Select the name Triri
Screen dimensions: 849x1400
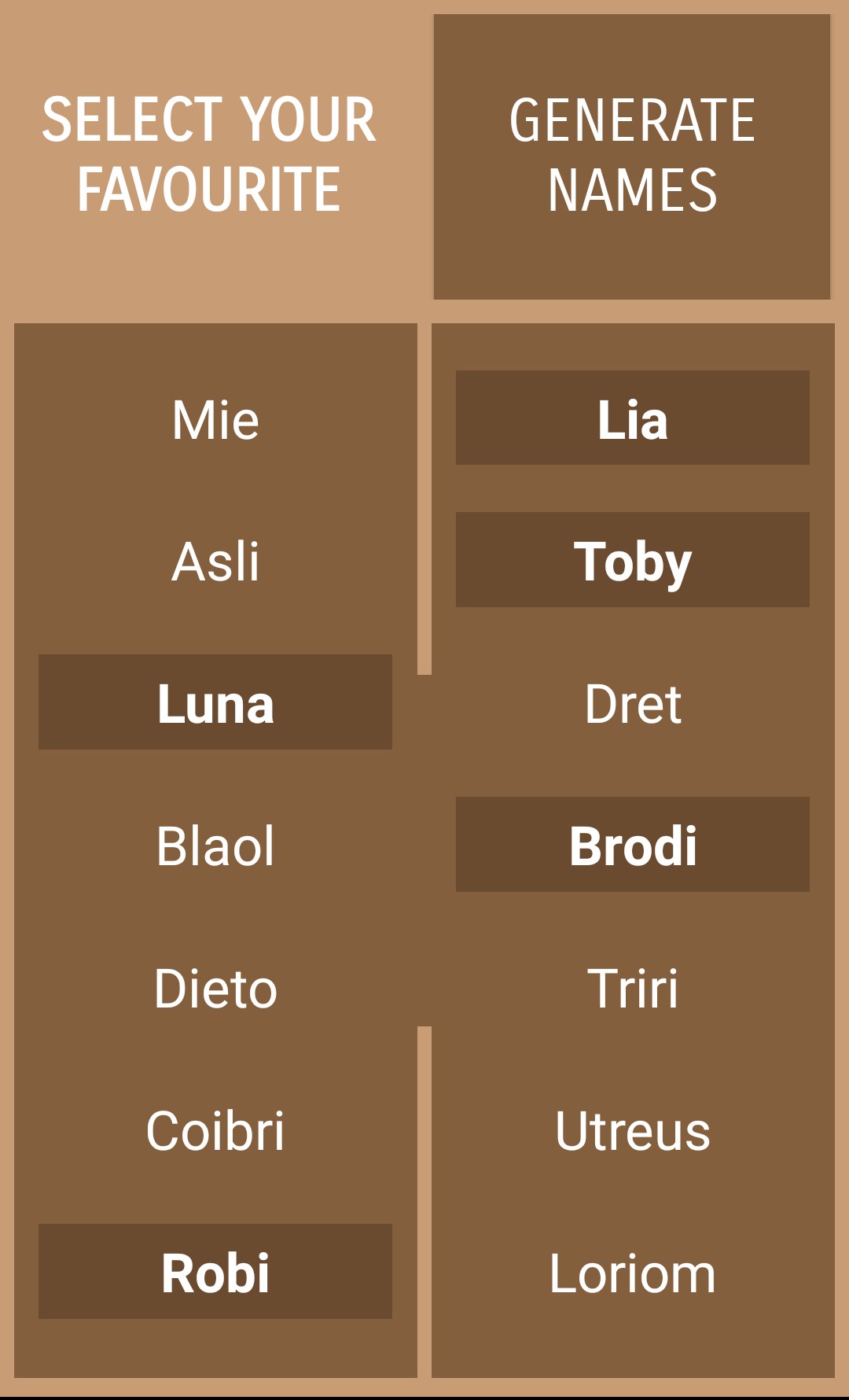click(632, 988)
